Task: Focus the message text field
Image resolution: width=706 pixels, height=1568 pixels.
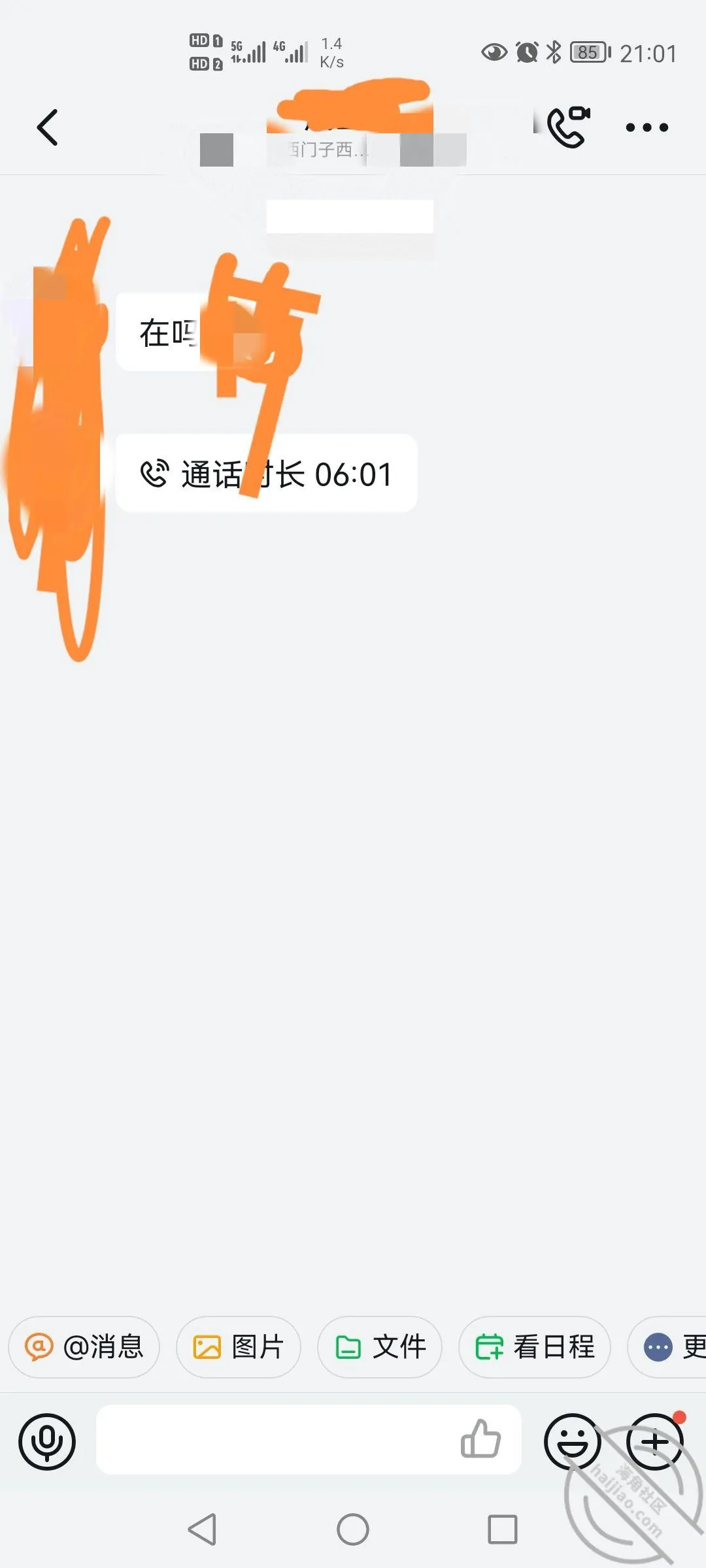Action: pyautogui.click(x=275, y=1440)
